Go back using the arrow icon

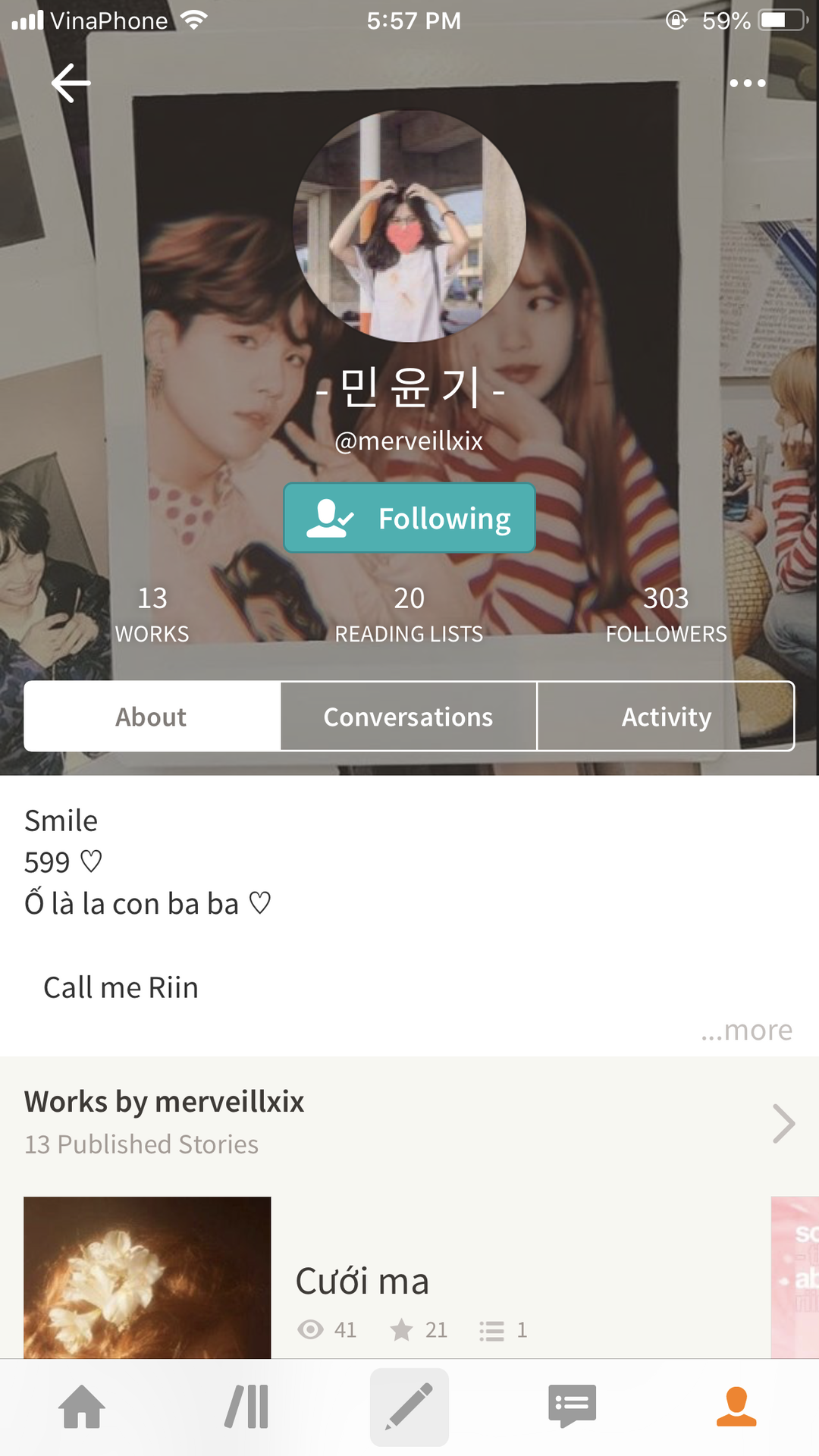[71, 83]
